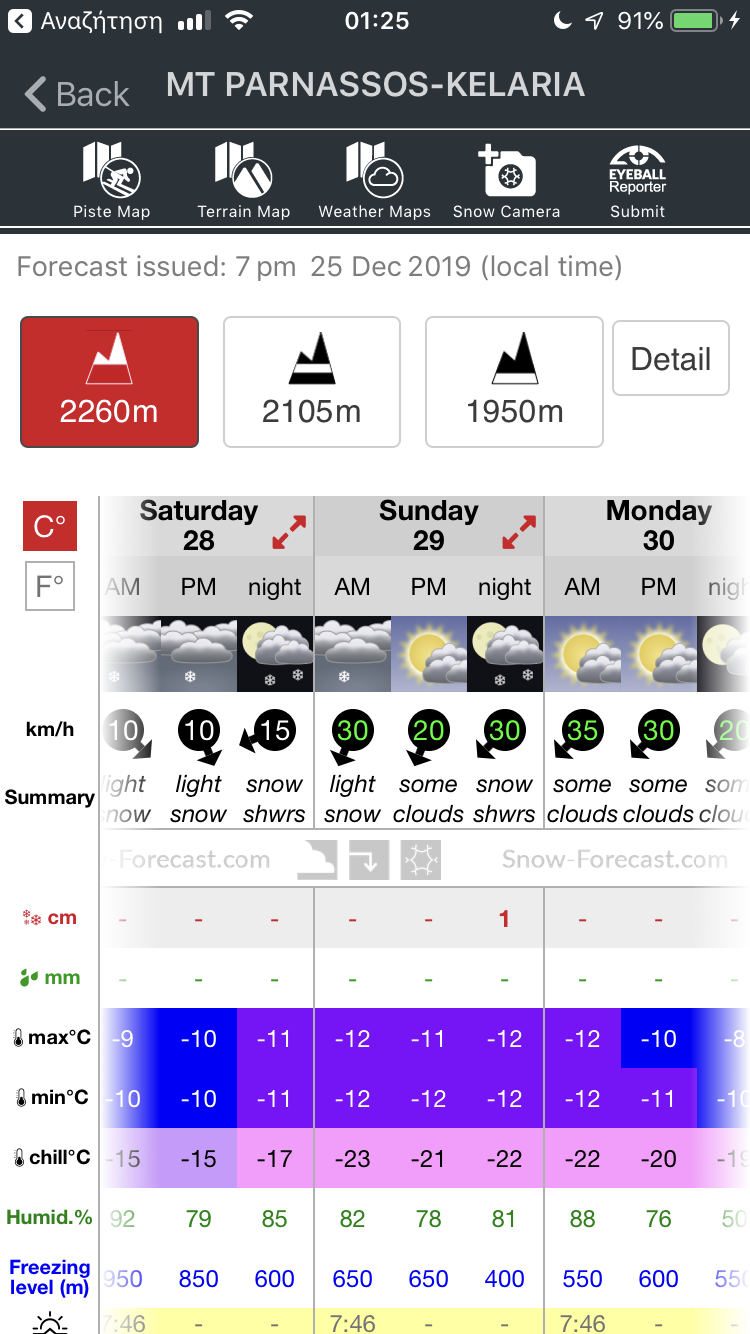Open the Snow Camera
The width and height of the screenshot is (750, 1334).
(506, 180)
